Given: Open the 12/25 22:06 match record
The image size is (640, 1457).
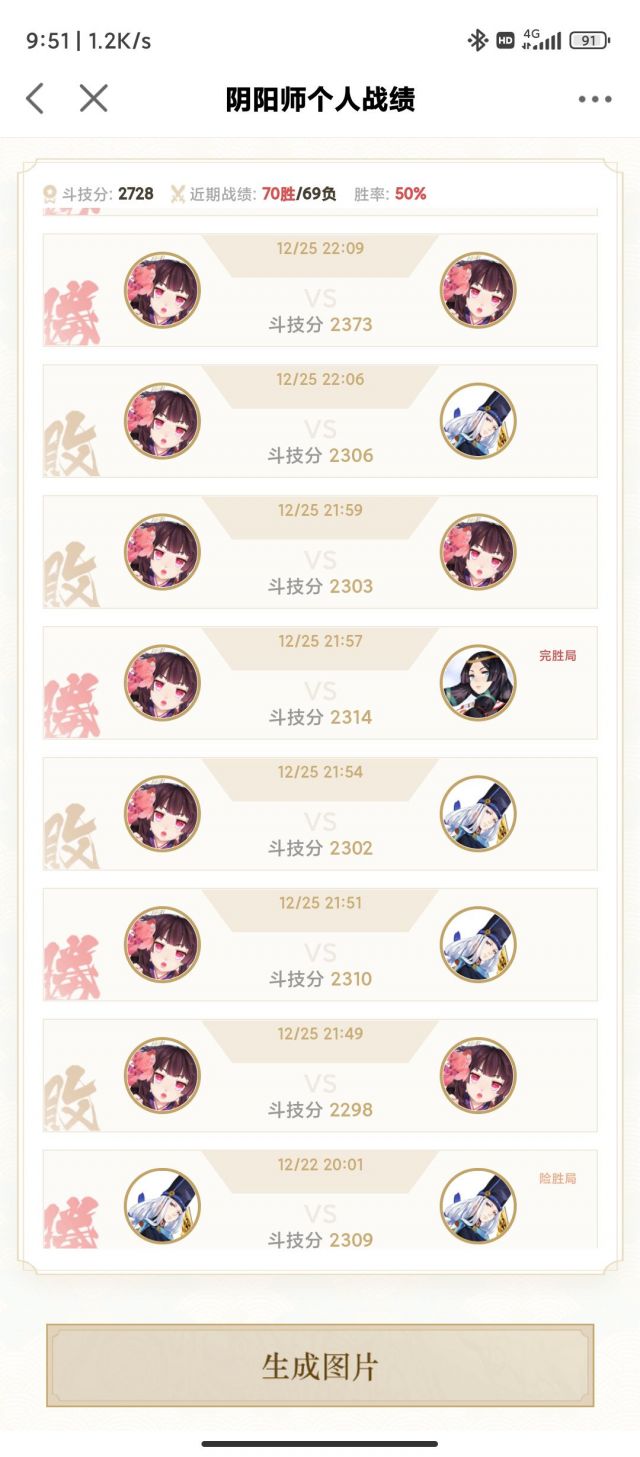Looking at the screenshot, I should pyautogui.click(x=320, y=421).
